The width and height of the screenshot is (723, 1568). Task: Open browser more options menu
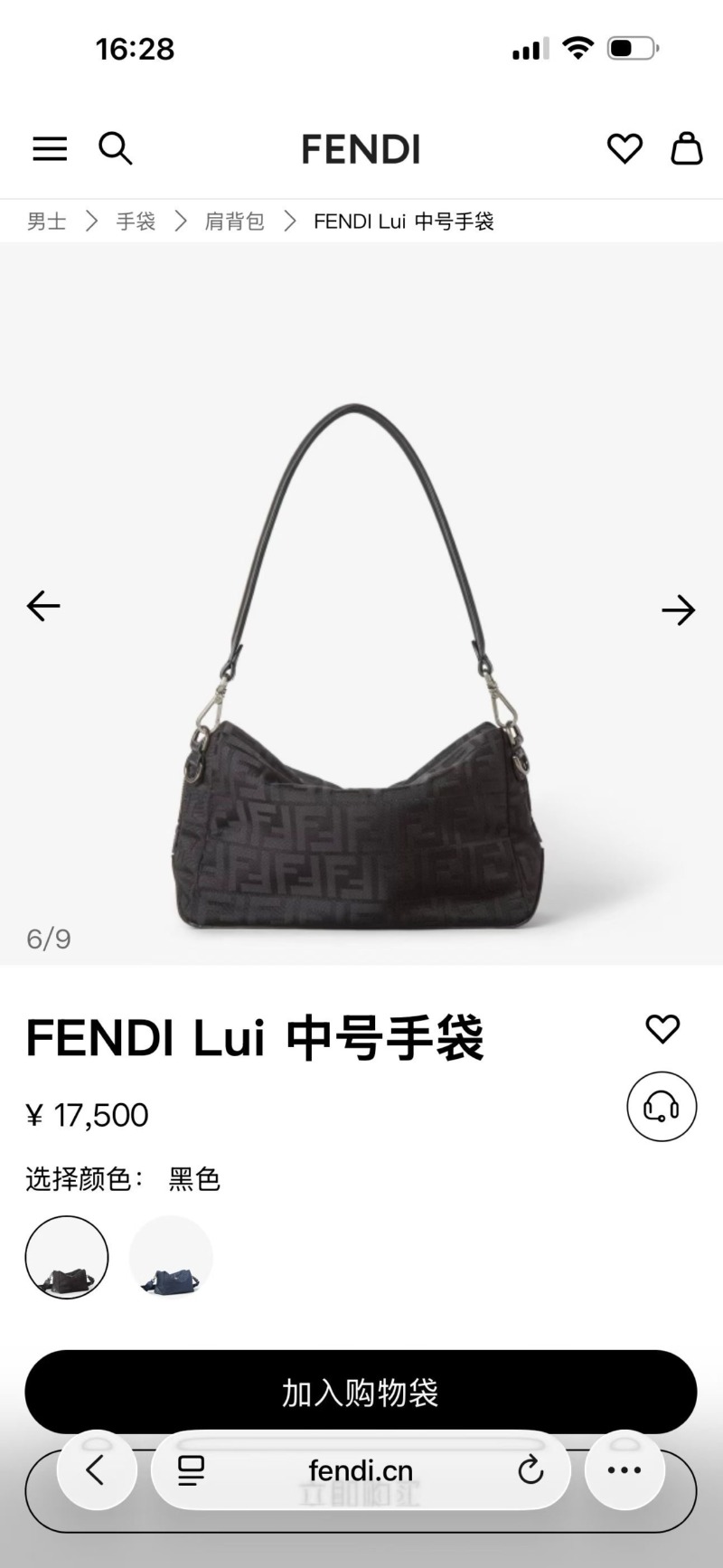coord(624,1470)
